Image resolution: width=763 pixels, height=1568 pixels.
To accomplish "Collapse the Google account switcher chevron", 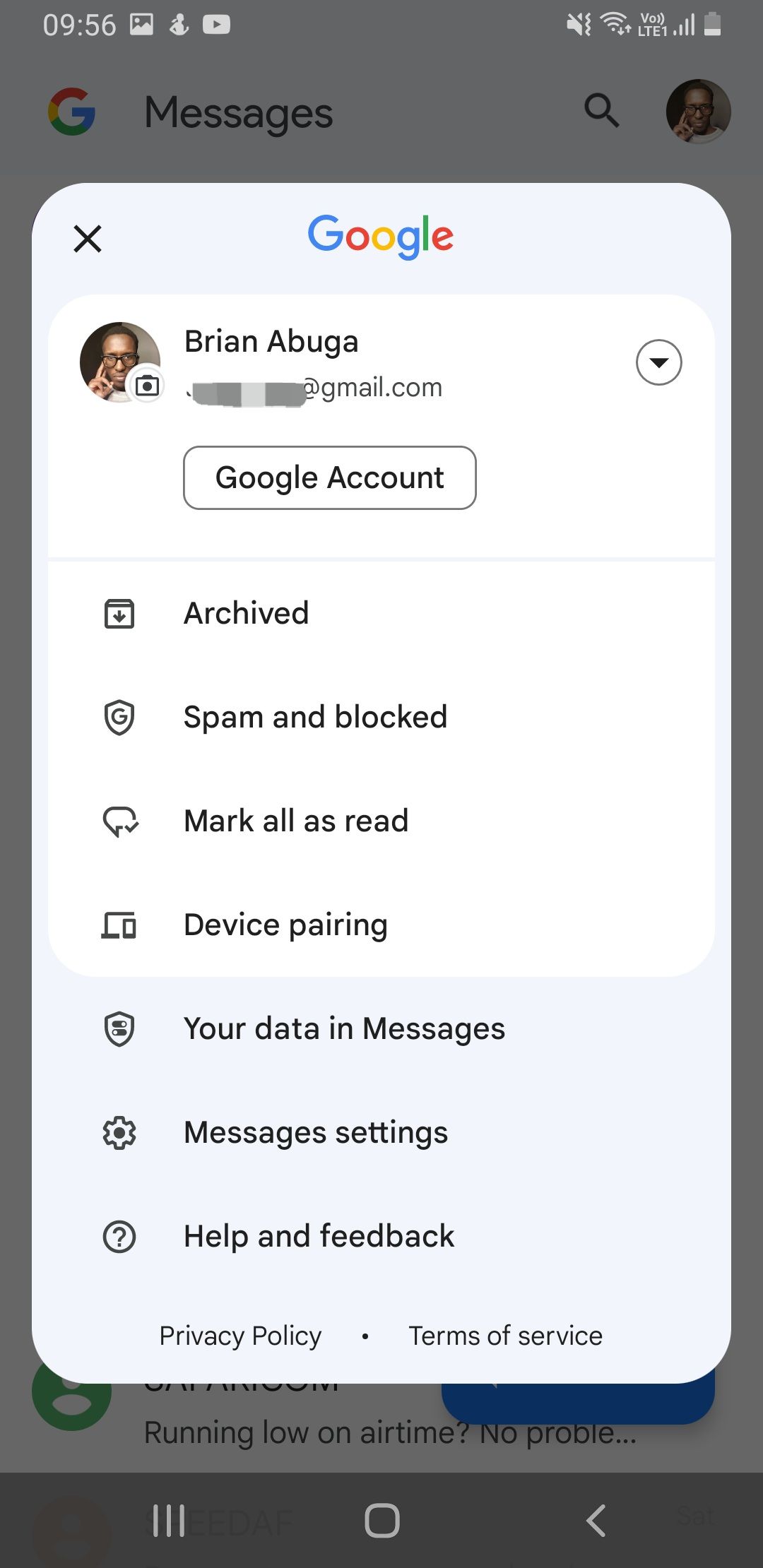I will 658,362.
